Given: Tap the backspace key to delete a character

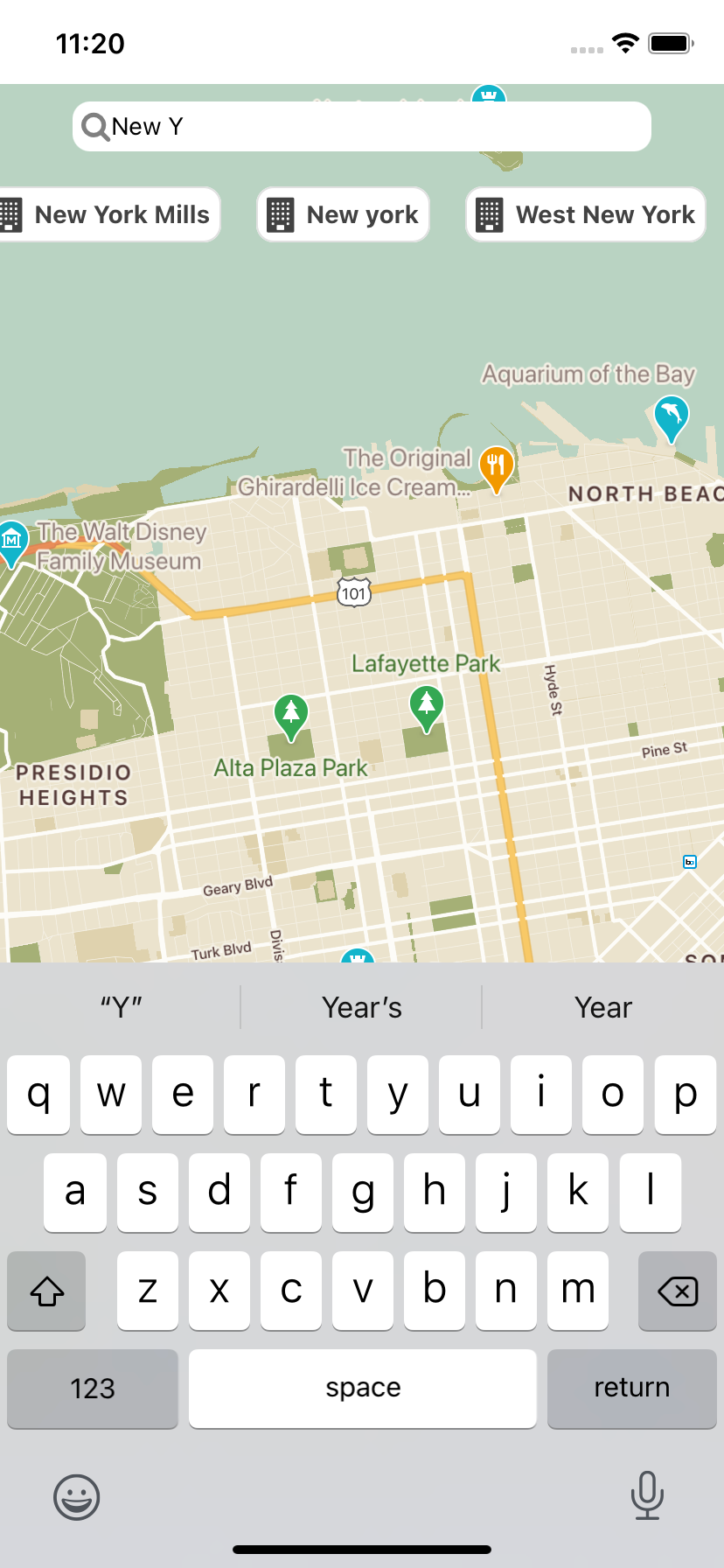Looking at the screenshot, I should (677, 1291).
